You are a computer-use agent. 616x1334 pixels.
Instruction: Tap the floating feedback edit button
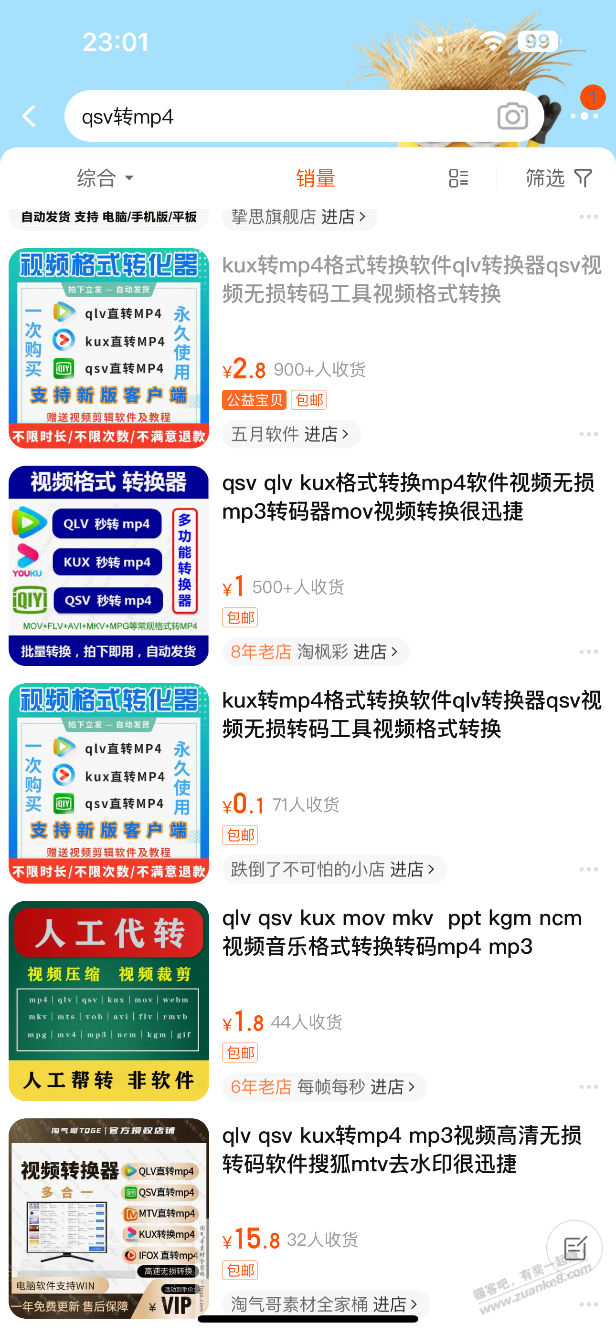coord(574,1248)
